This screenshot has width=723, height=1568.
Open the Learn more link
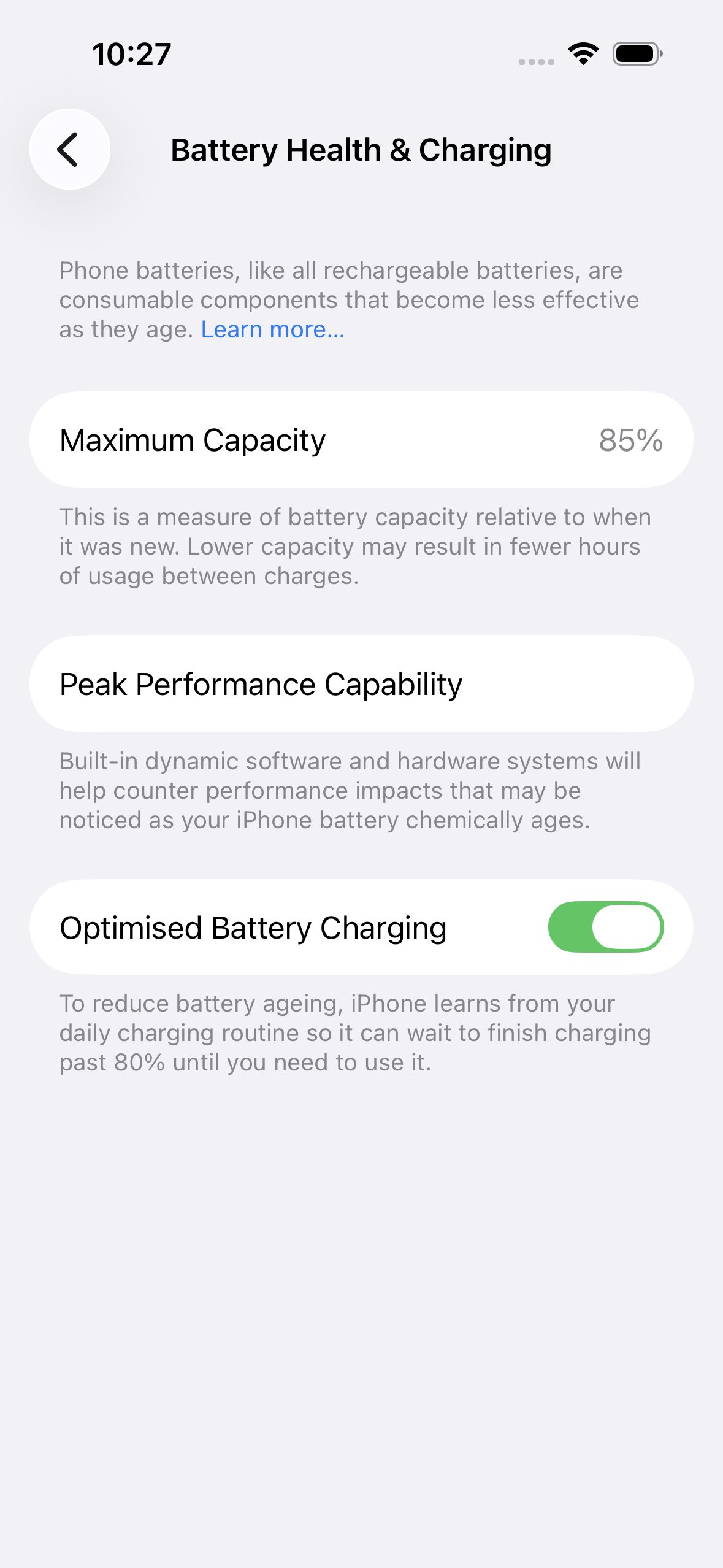point(272,330)
